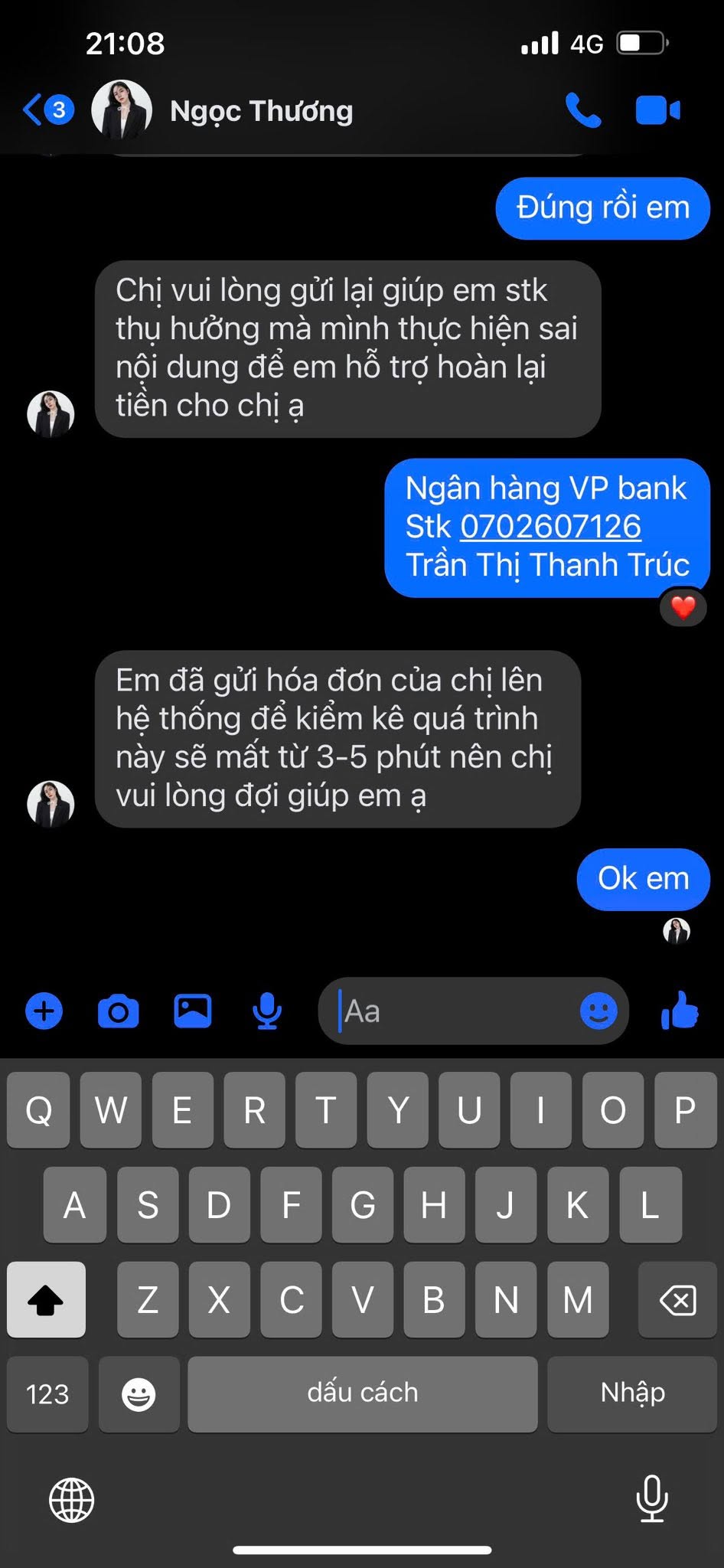This screenshot has width=724, height=1568.
Task: Start a voice call with Ngọc Thương
Action: pyautogui.click(x=583, y=110)
